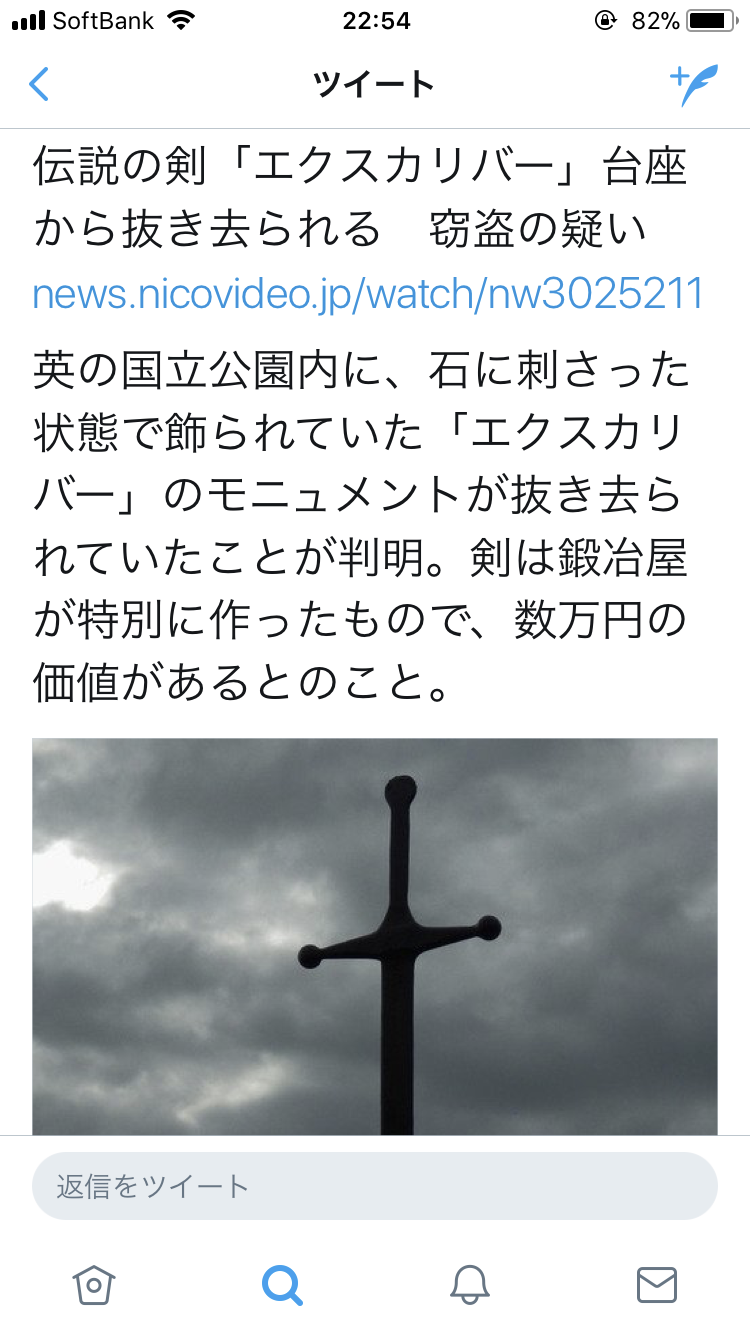View the sword photo in the tweet

375,936
